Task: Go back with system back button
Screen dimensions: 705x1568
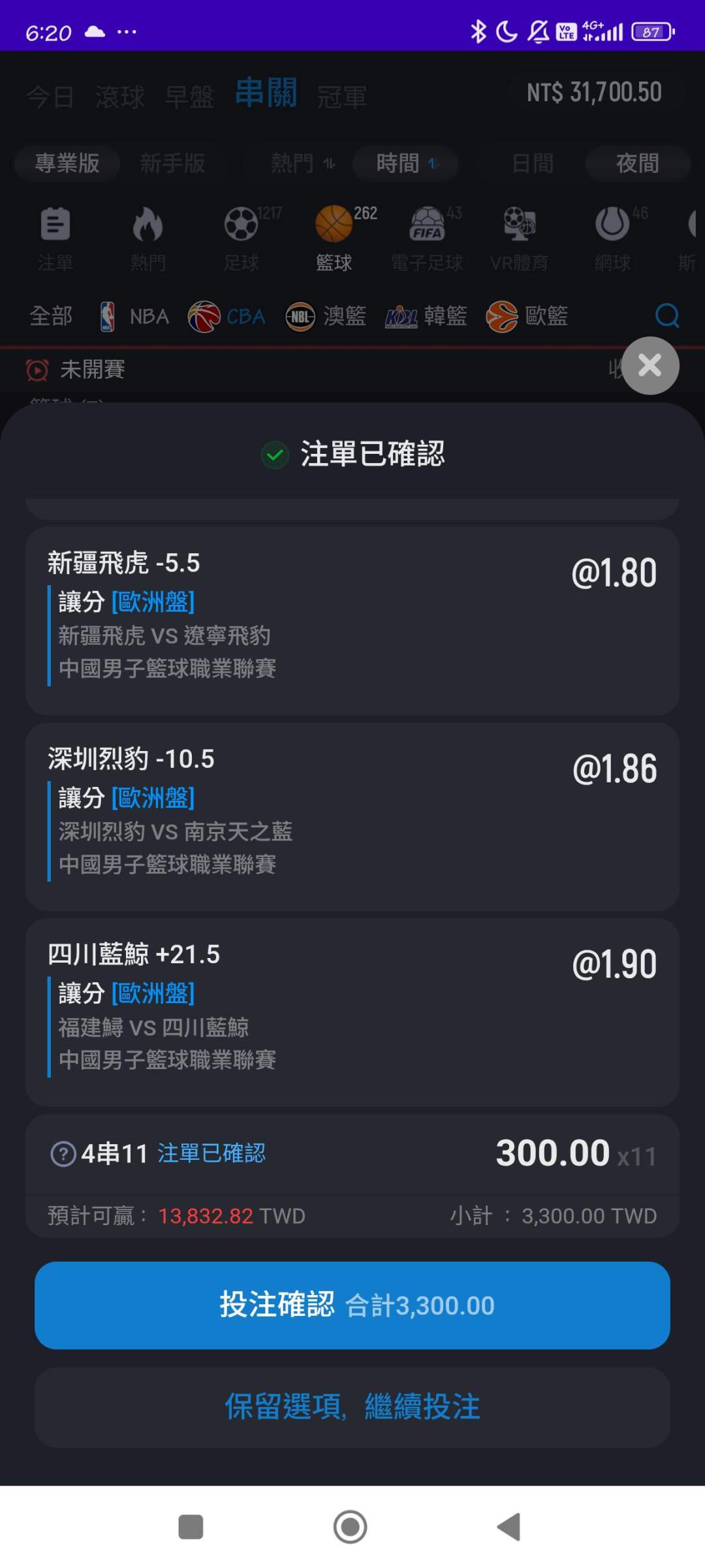Action: pos(509,1526)
